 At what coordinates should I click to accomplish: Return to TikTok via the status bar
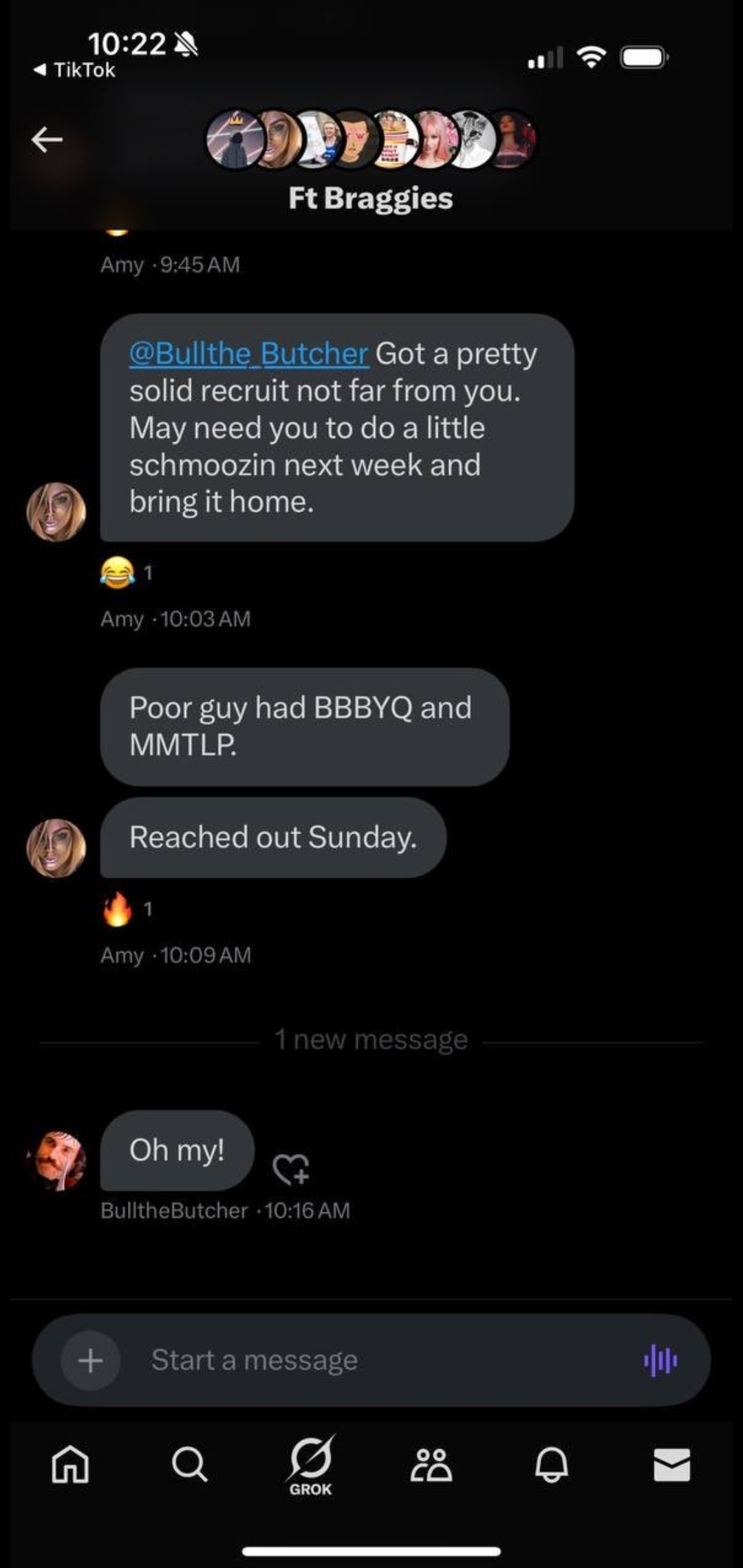(76, 70)
